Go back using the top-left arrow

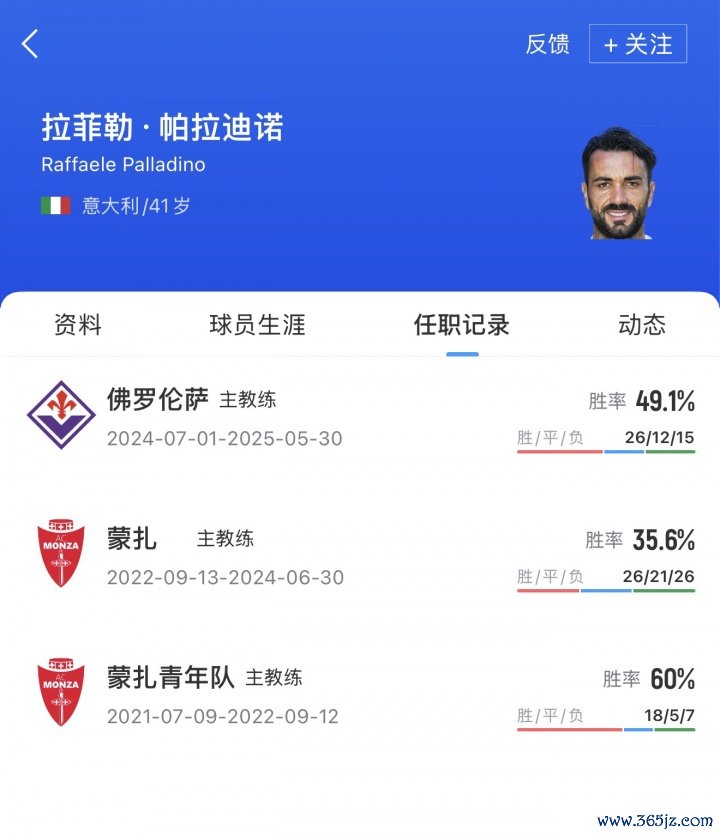click(30, 44)
